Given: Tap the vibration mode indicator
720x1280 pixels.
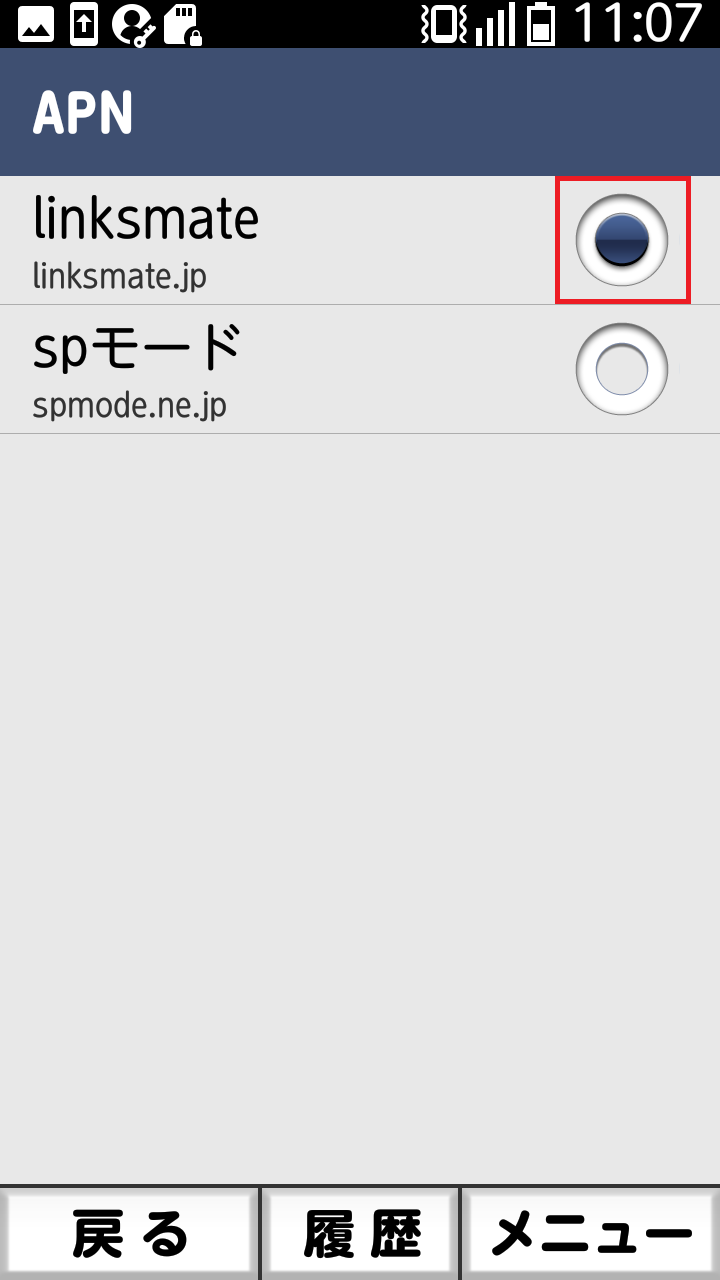Looking at the screenshot, I should (x=440, y=22).
